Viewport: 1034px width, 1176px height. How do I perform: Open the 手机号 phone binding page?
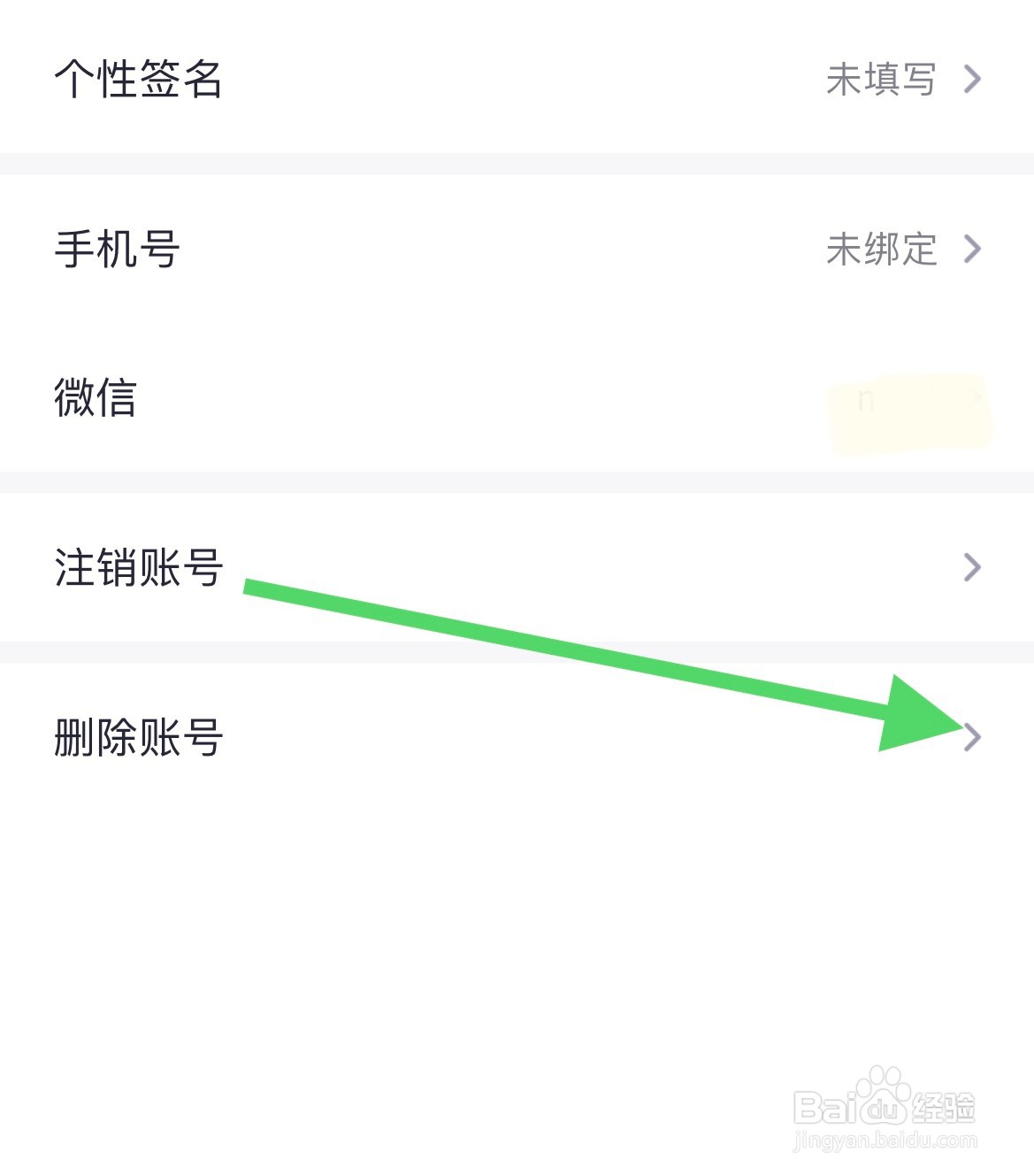pos(354,250)
